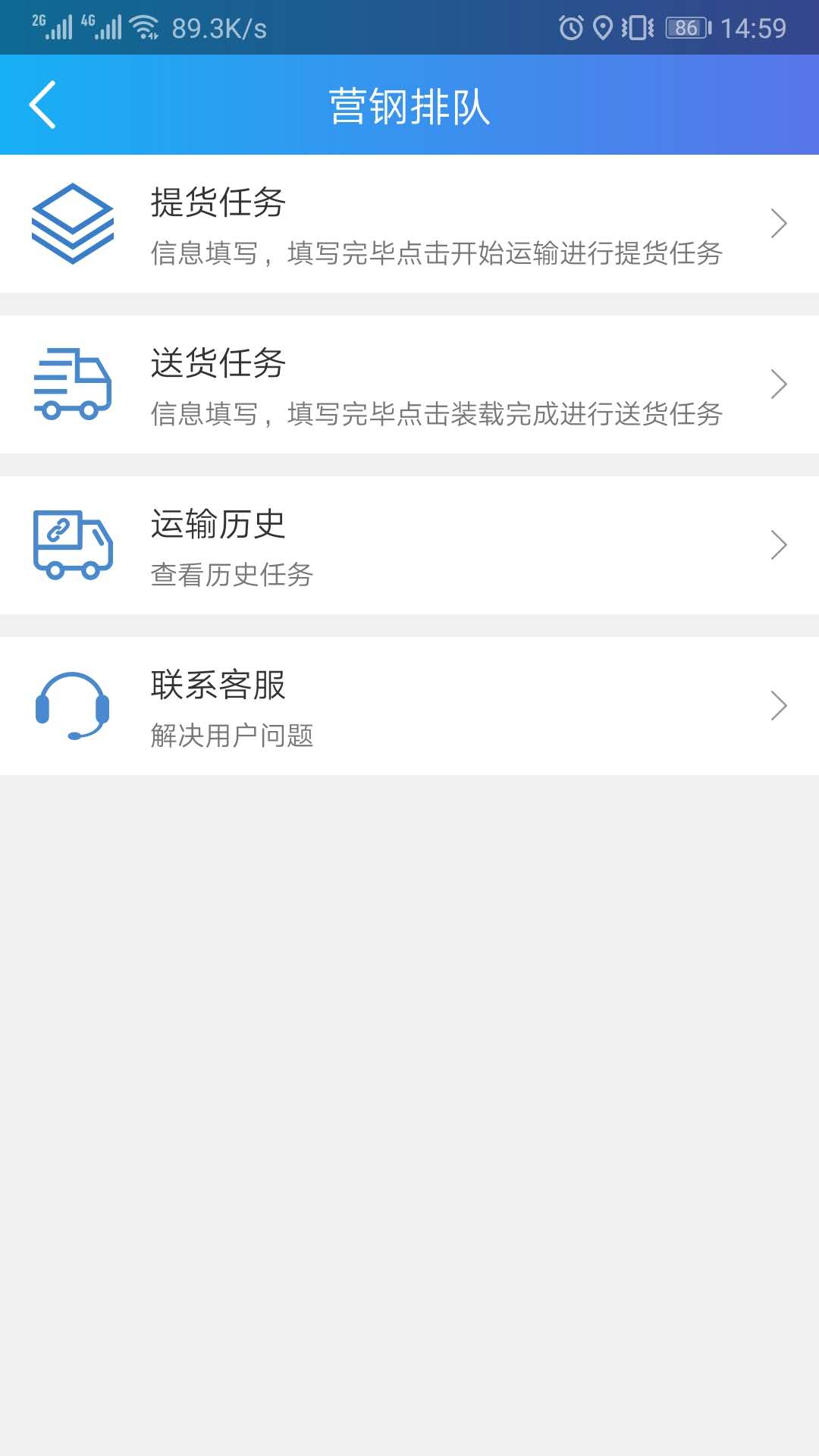Go back using the header arrow

43,105
